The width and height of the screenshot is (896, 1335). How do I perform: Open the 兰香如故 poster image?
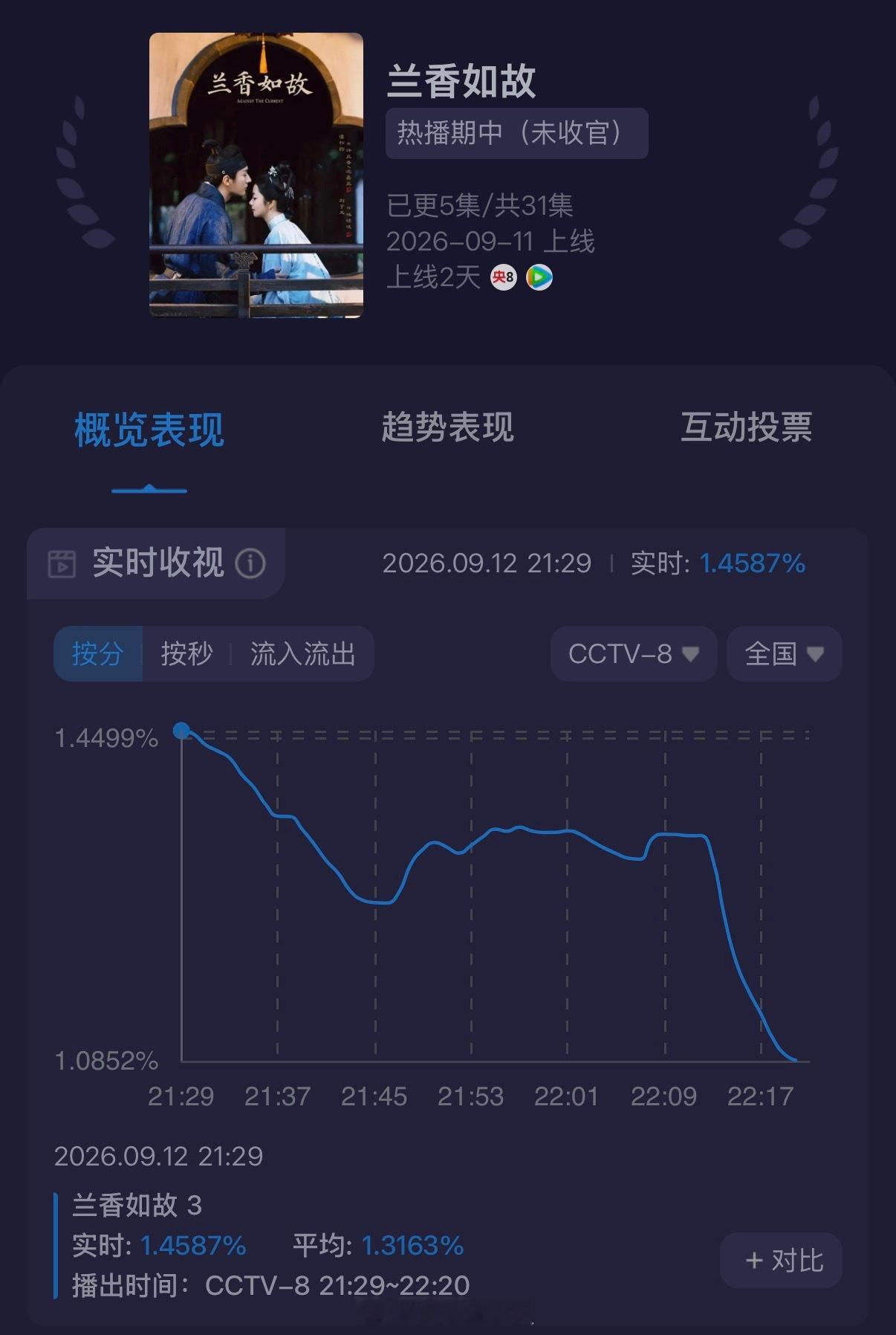[256, 175]
